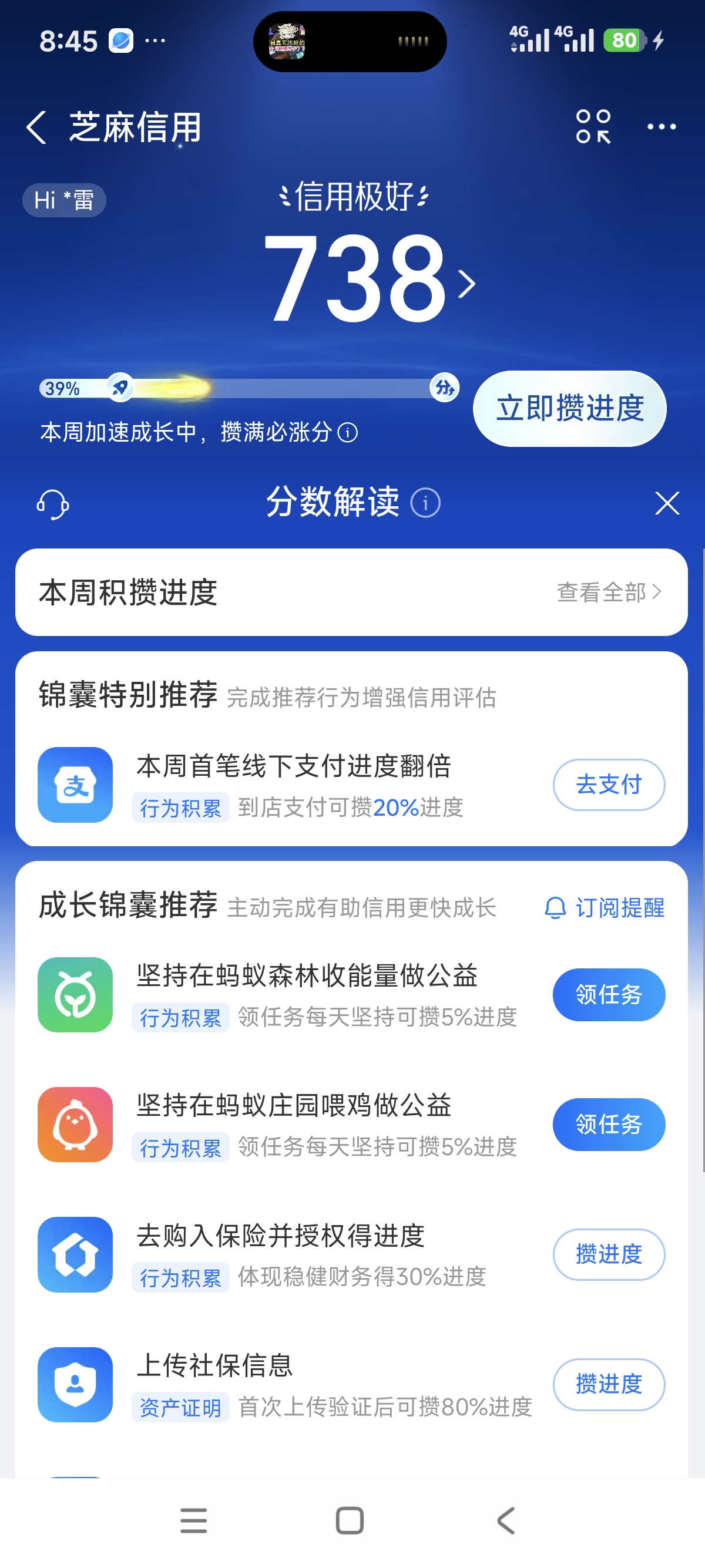Screen dimensions: 705x1568
Task: Tap 攒进度 for 上传社保信息
Action: (x=608, y=1384)
